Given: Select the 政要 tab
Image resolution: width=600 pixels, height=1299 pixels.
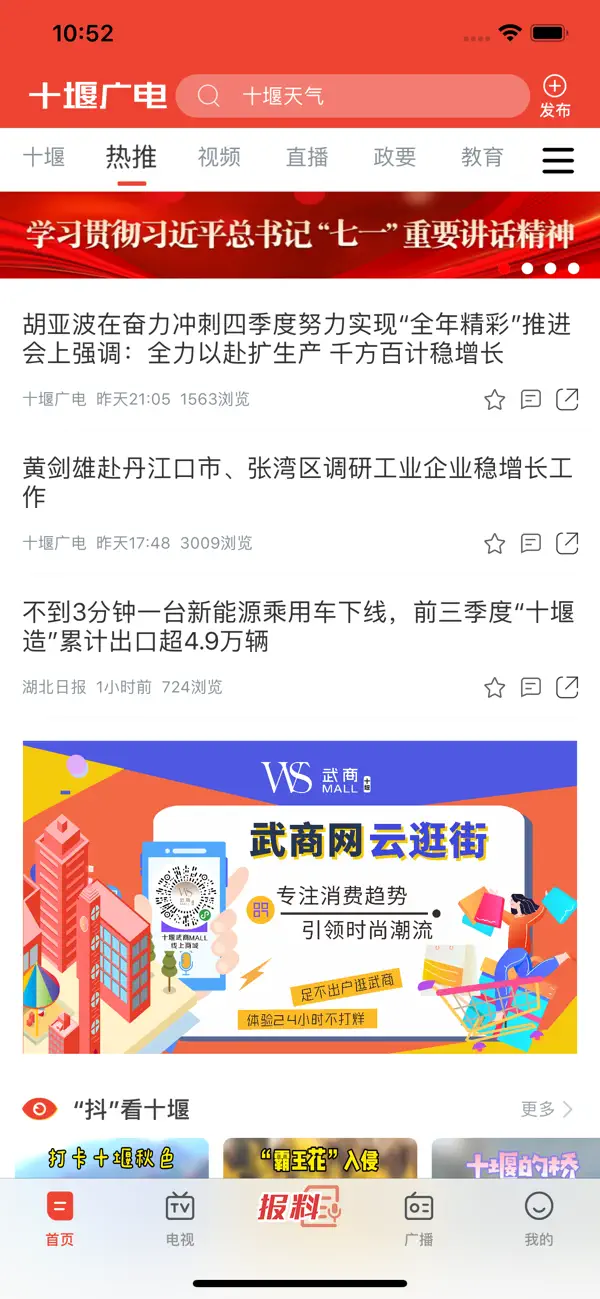Looking at the screenshot, I should (394, 158).
